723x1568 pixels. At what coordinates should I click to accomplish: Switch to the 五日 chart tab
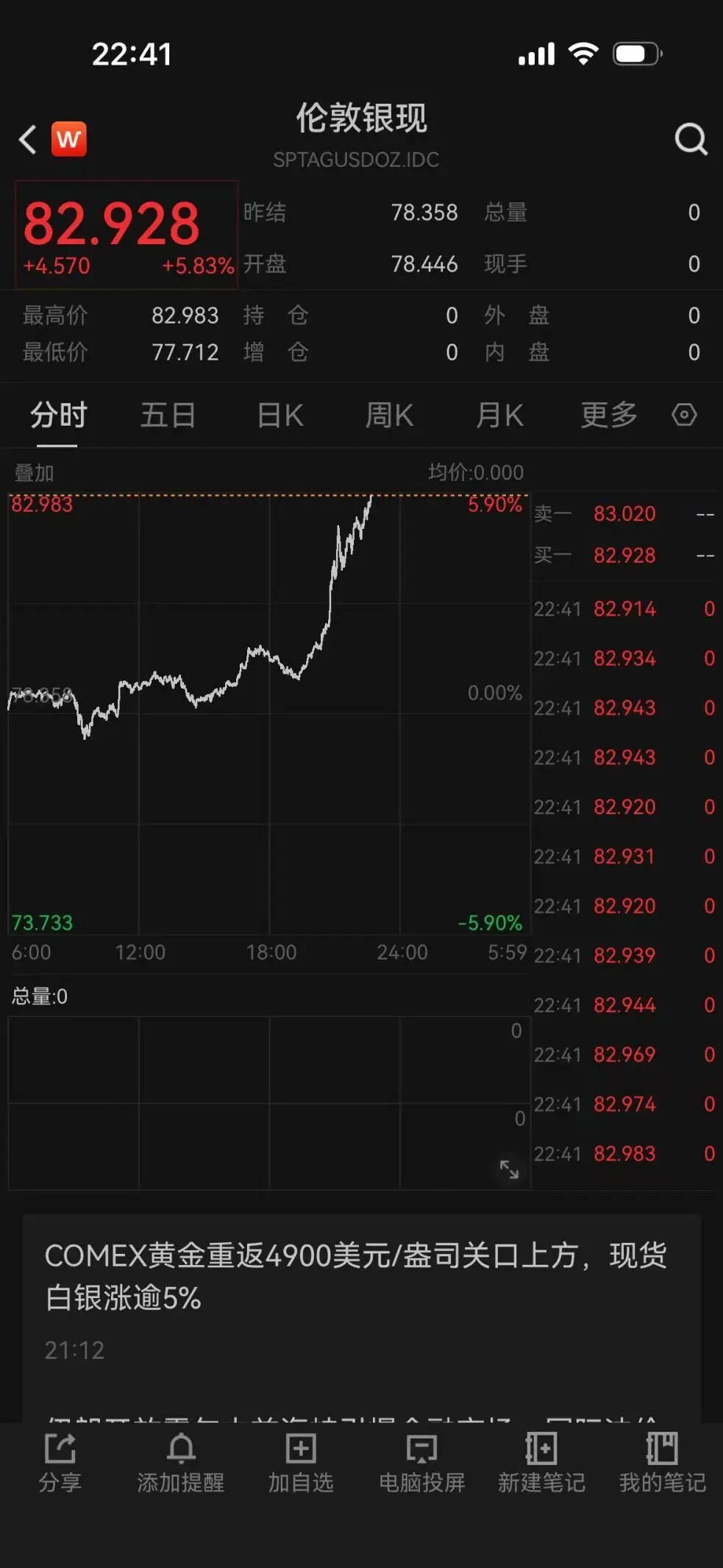pyautogui.click(x=168, y=416)
